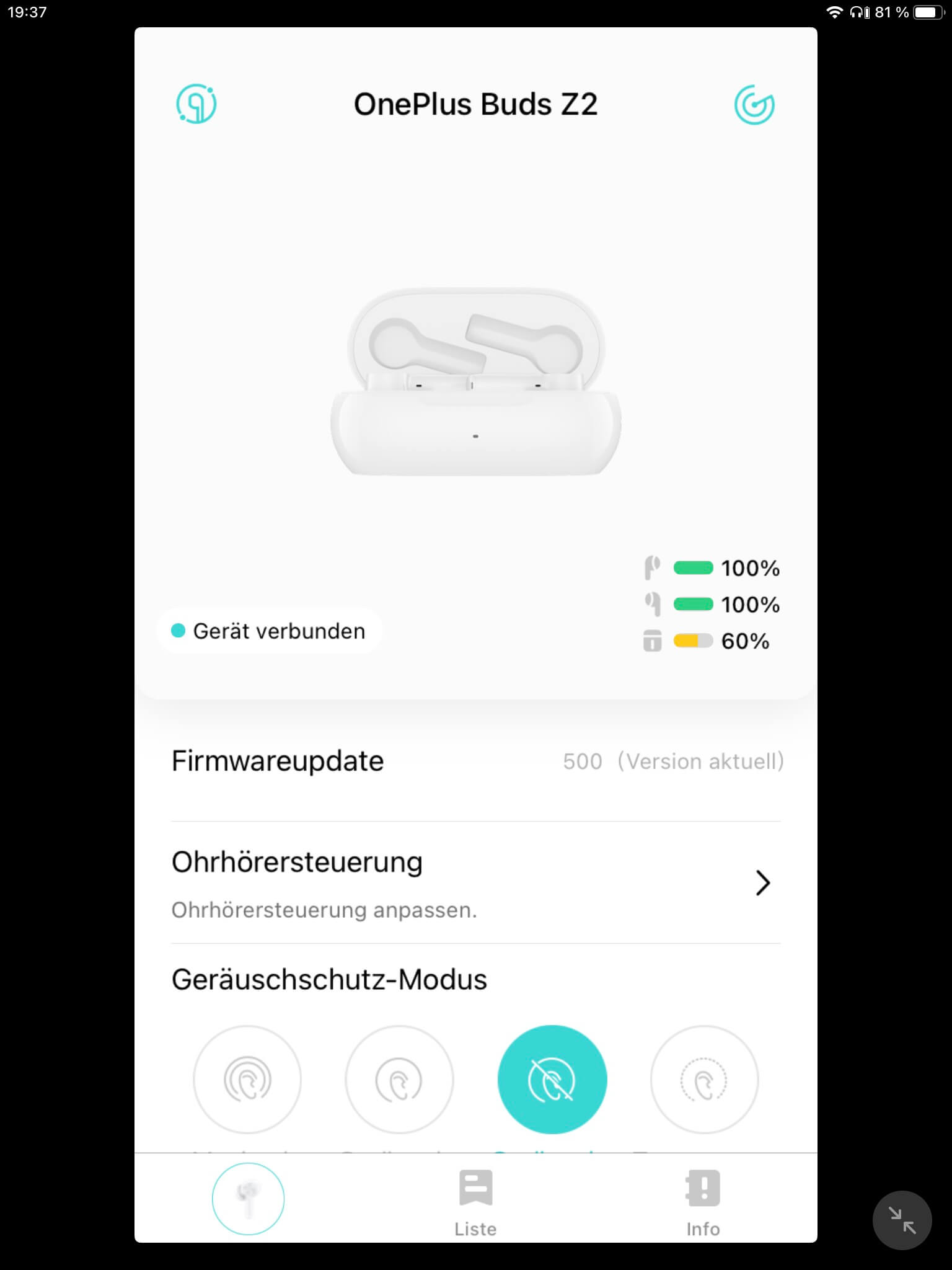Tap the earbud icon left of the title

click(x=196, y=104)
